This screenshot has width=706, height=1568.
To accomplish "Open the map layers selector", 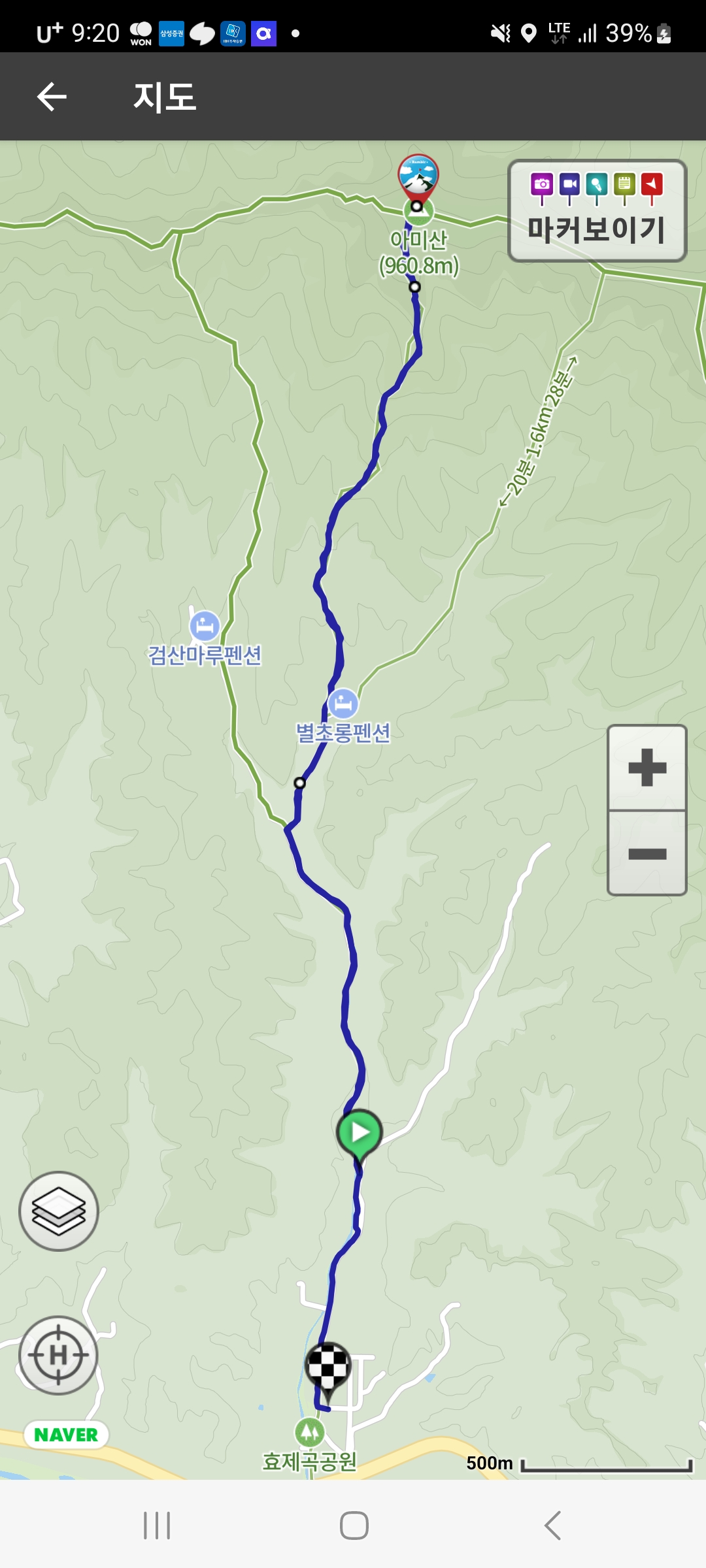I will tap(59, 1211).
